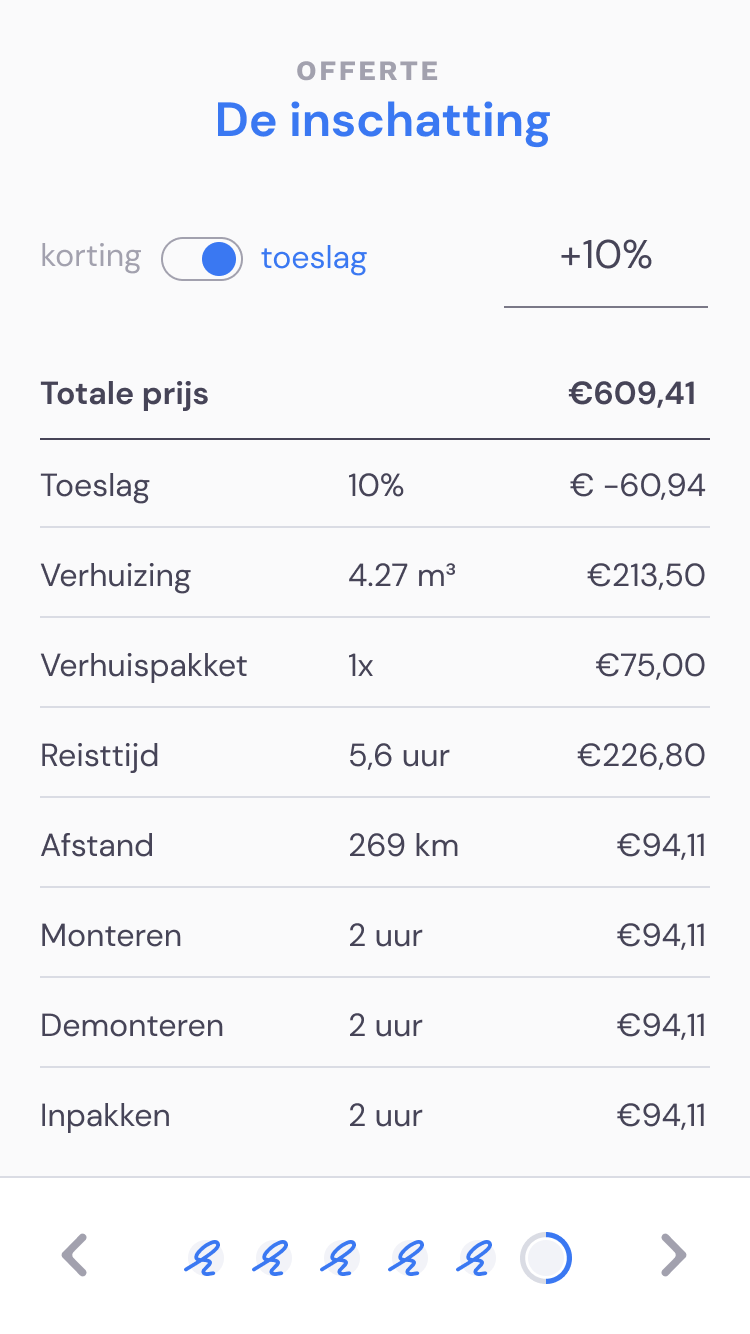750x1334 pixels.
Task: Click the left navigation chevron
Action: point(74,1256)
